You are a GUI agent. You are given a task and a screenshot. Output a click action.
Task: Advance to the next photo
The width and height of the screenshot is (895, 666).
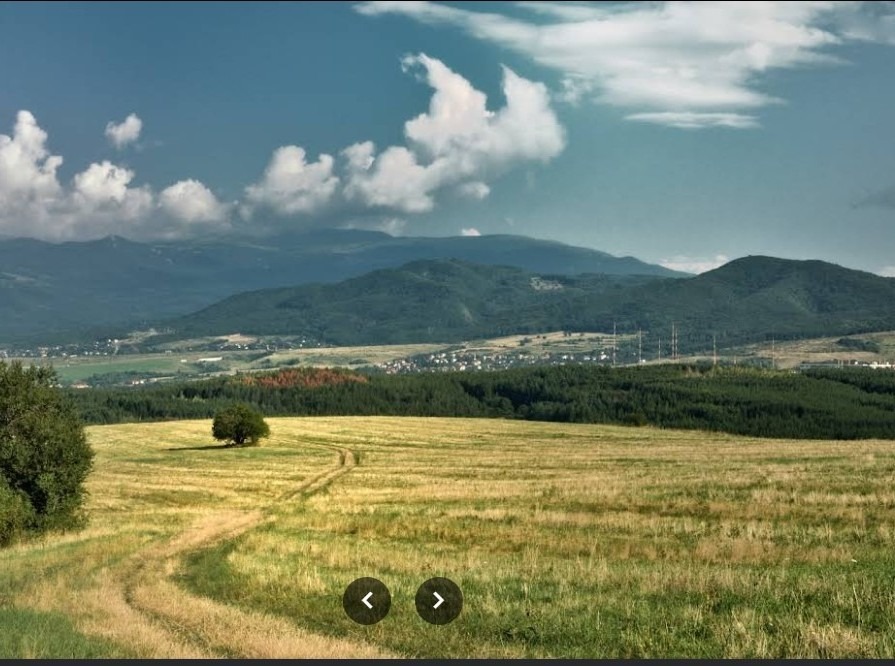click(438, 601)
